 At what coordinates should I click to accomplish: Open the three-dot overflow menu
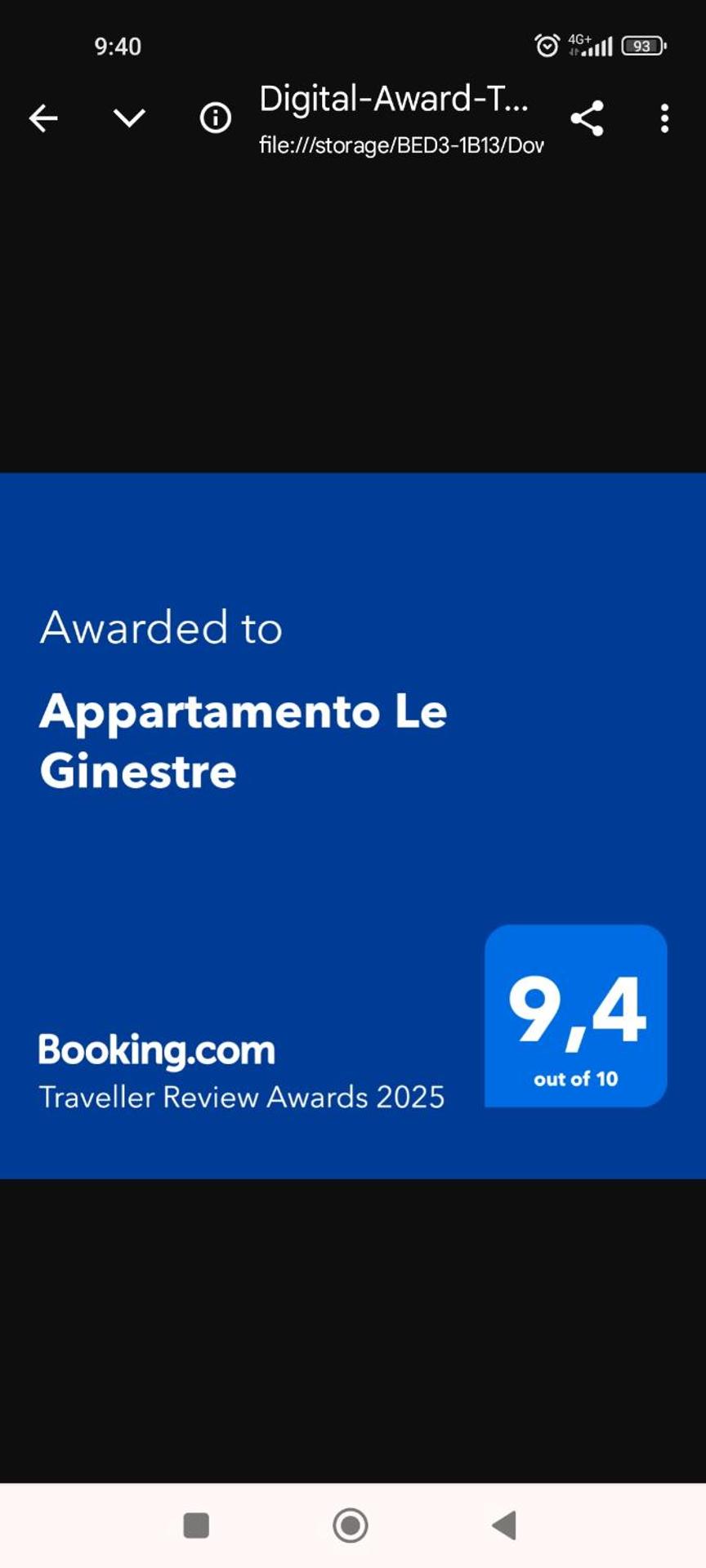[664, 119]
